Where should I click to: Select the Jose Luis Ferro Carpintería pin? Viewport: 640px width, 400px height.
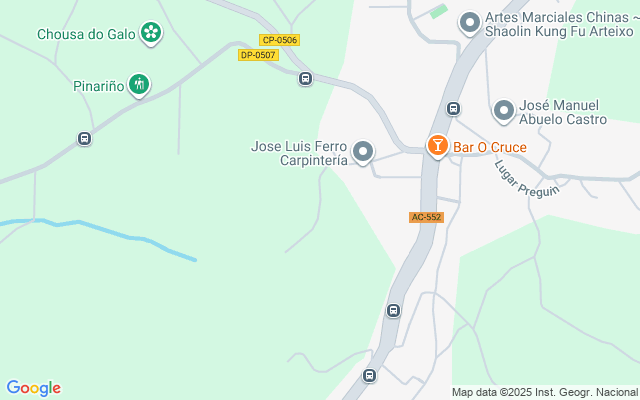click(364, 152)
